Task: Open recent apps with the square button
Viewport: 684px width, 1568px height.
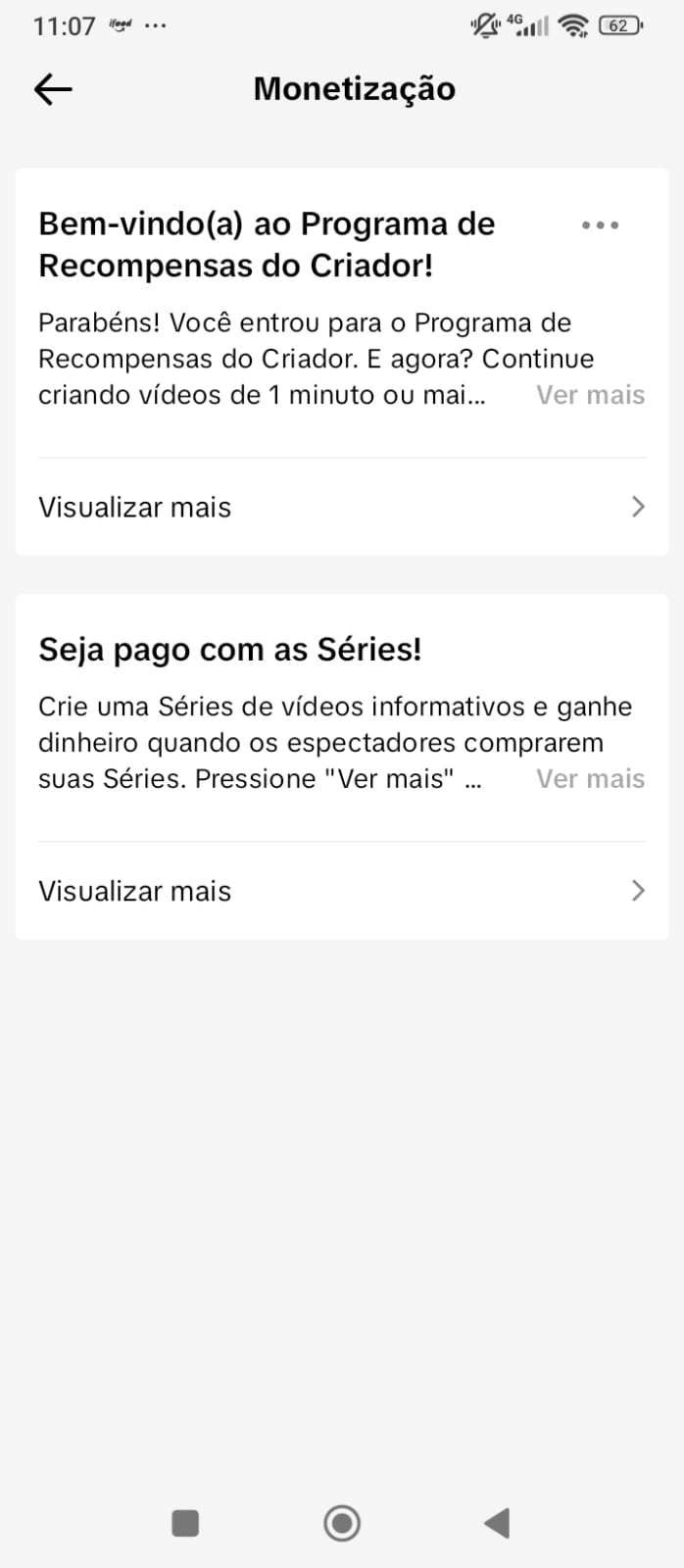Action: [185, 1523]
